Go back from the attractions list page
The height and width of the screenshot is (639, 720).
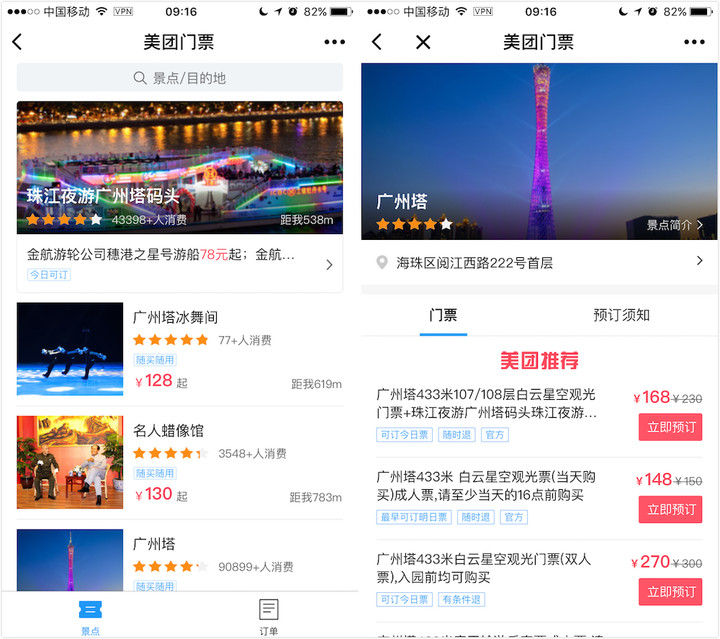(17, 42)
